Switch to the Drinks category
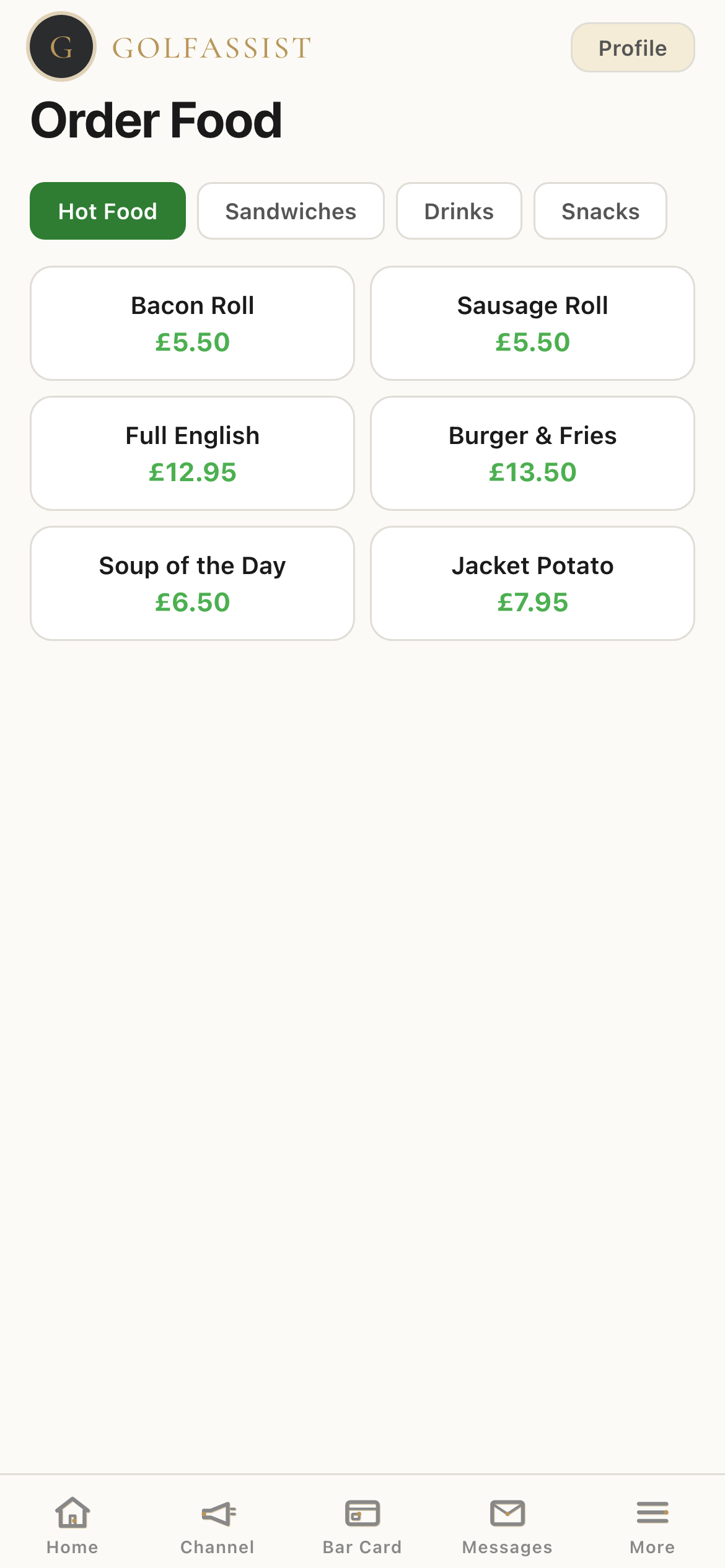 459,211
